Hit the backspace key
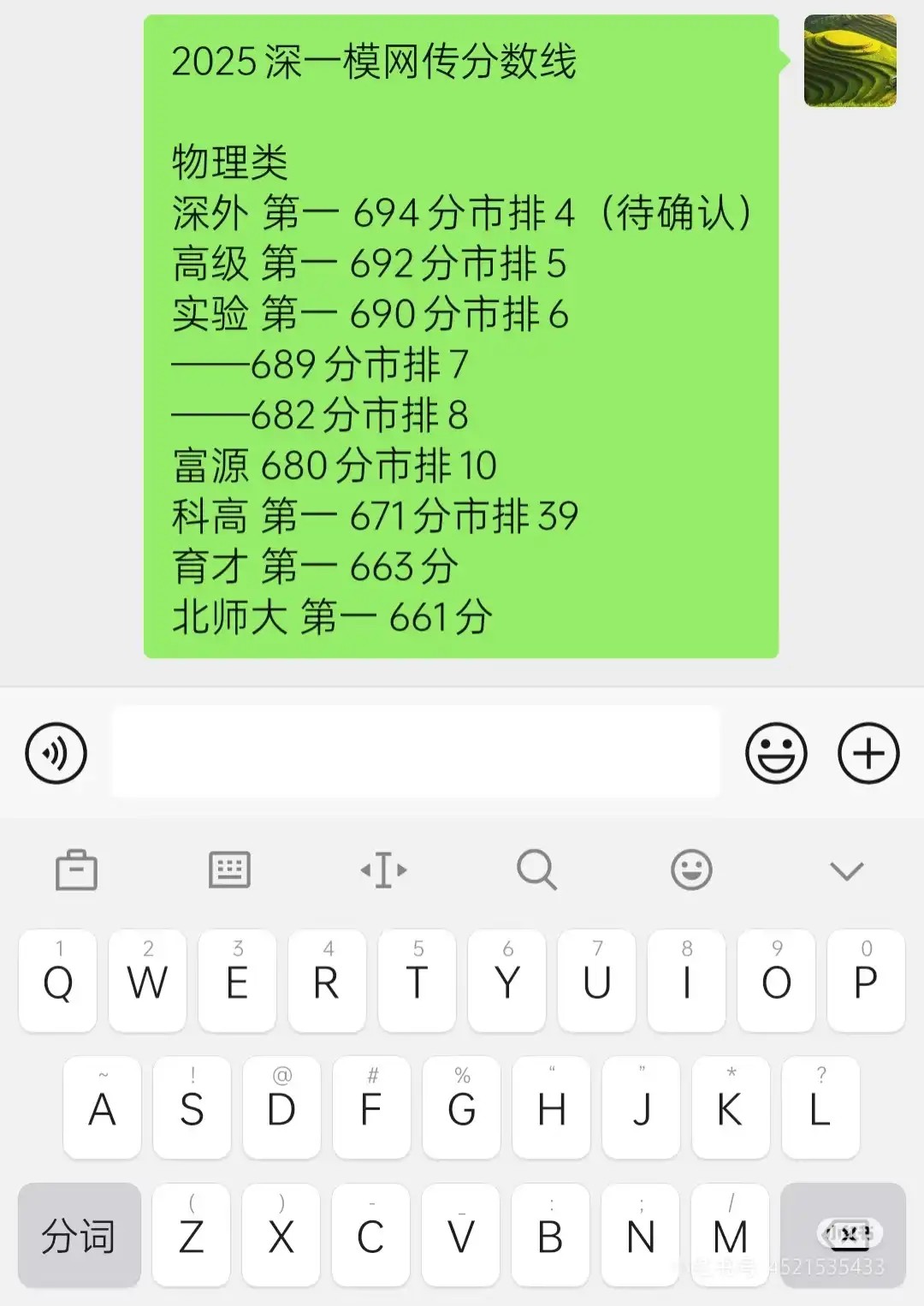 click(x=844, y=1235)
